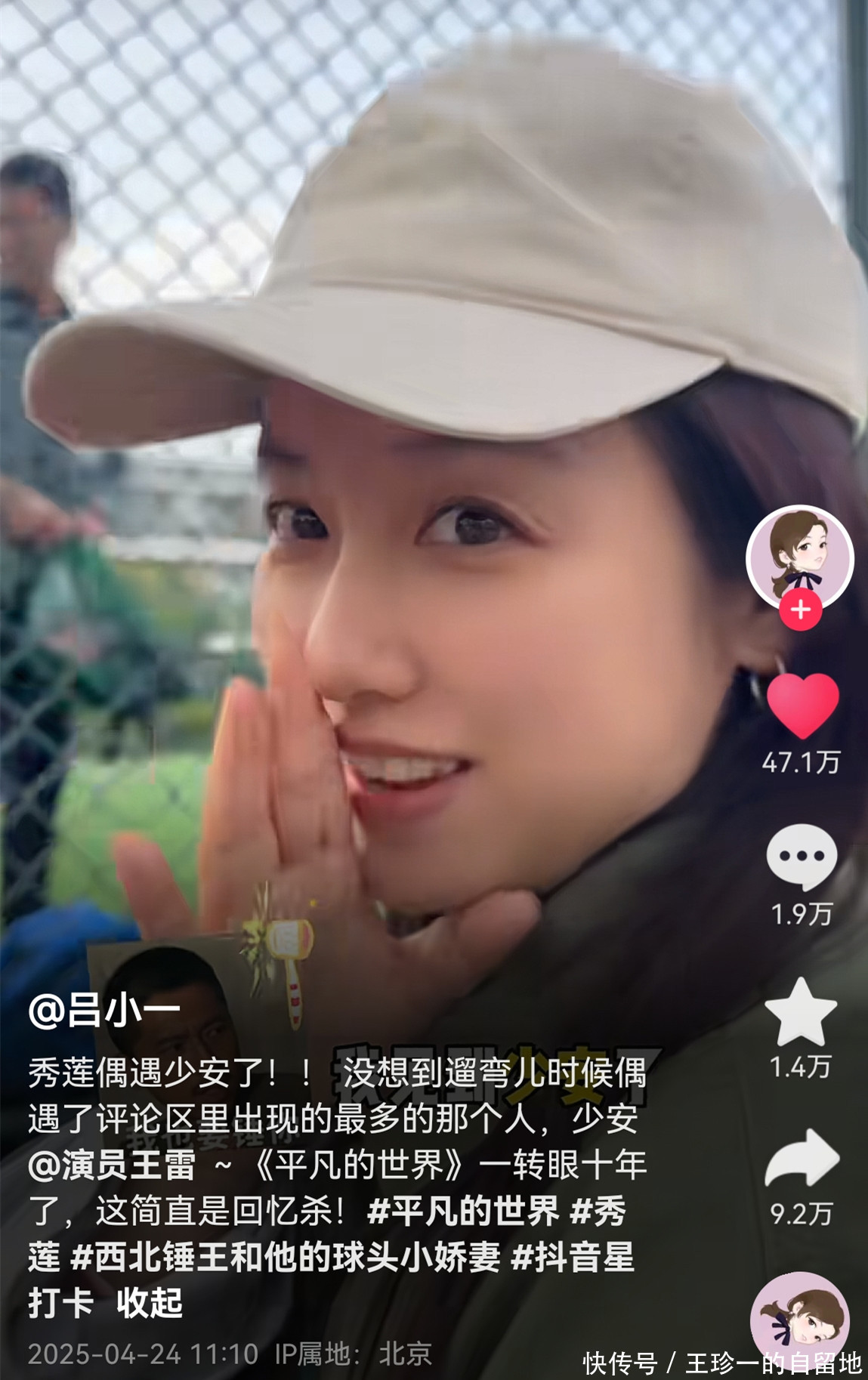Open the creator's avatar profile
Viewport: 868px width, 1380px height.
pyautogui.click(x=800, y=557)
